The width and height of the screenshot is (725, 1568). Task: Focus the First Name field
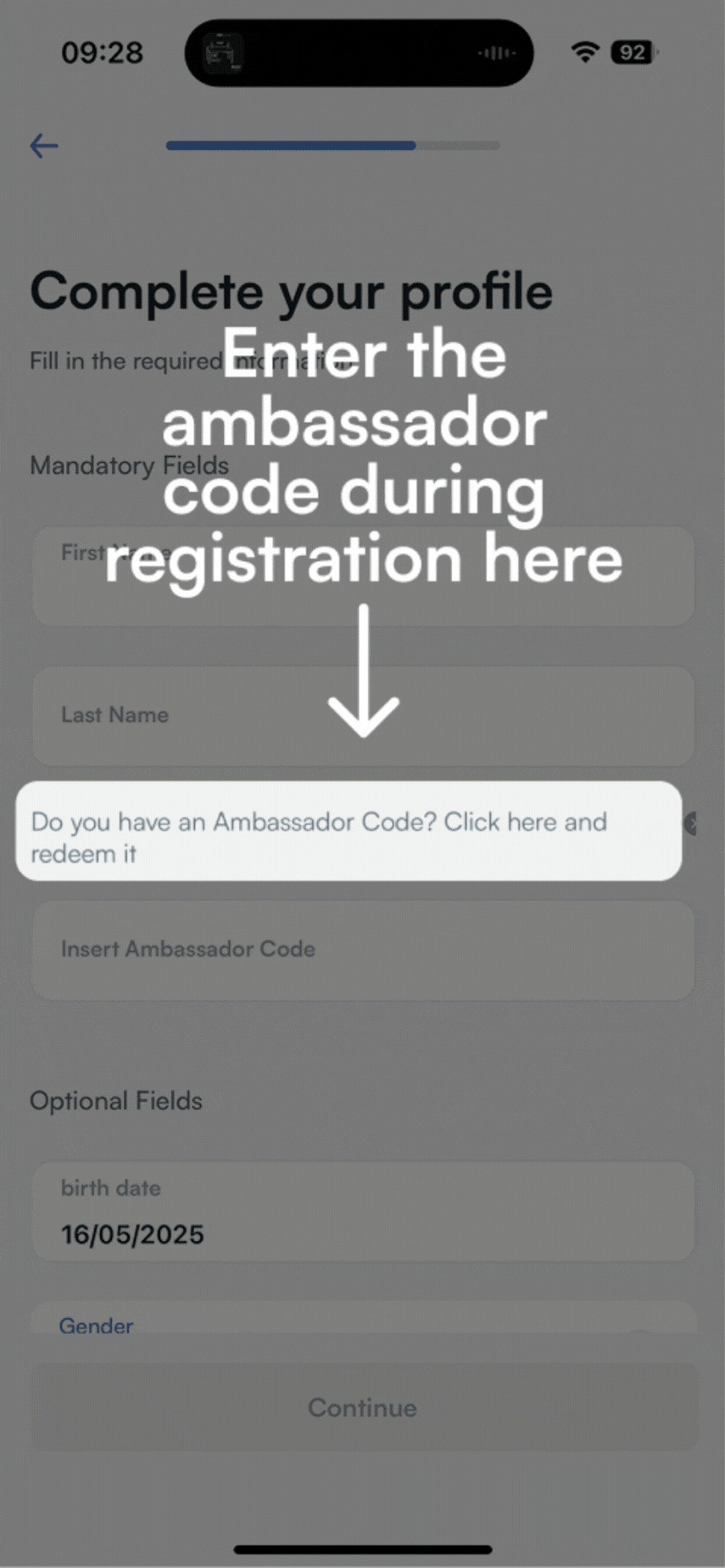point(363,576)
